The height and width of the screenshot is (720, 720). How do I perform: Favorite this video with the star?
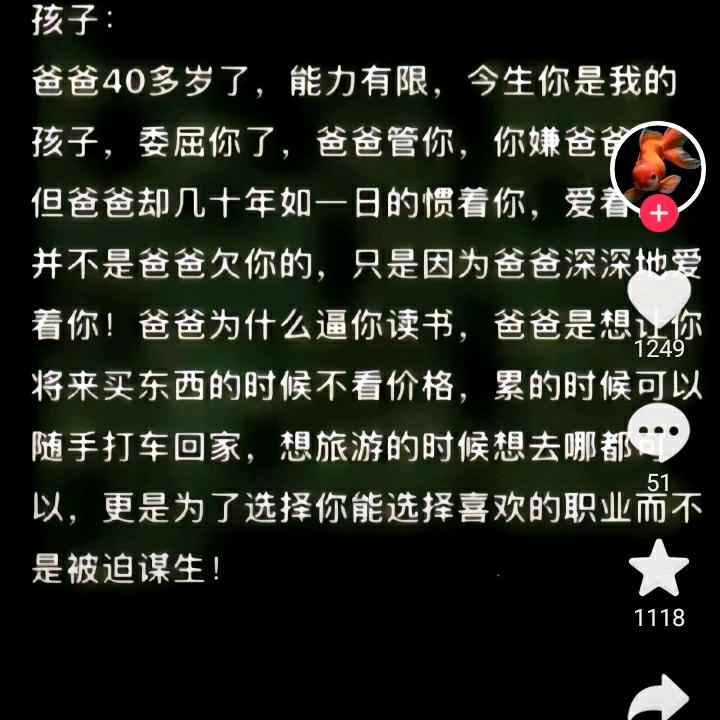point(659,569)
